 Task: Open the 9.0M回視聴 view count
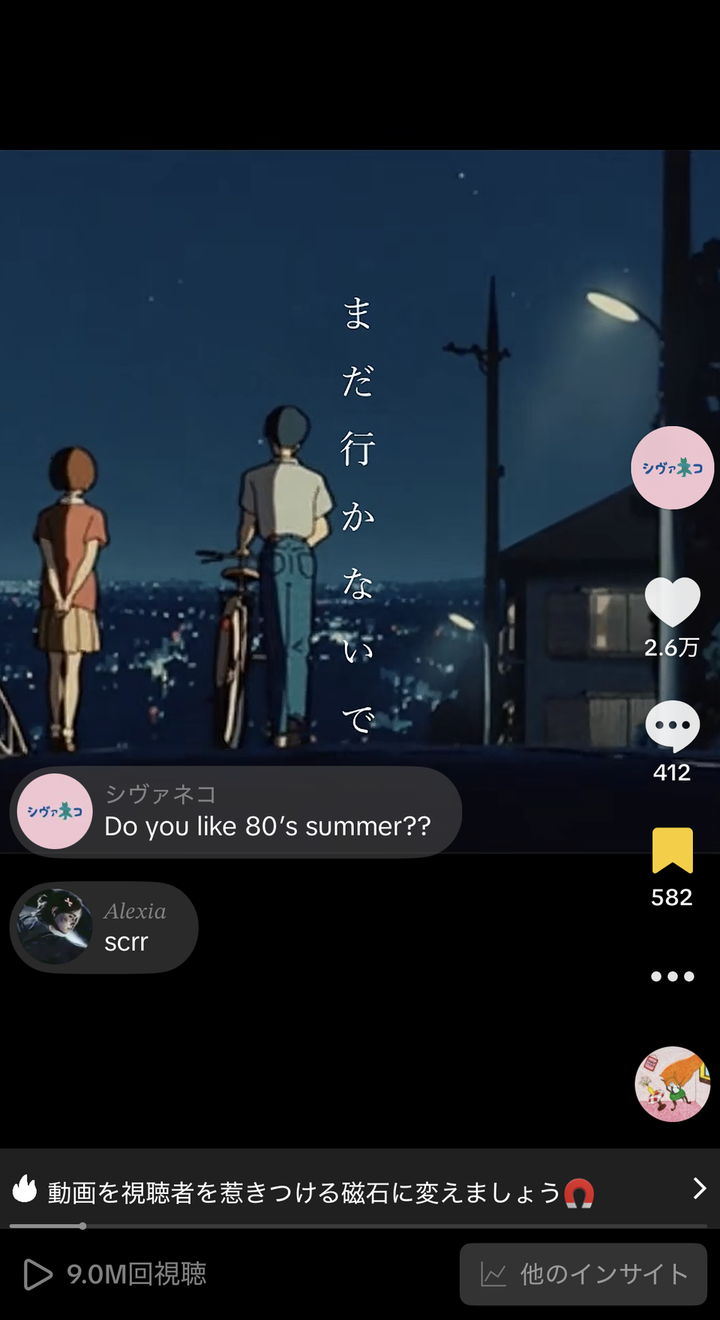coord(115,1274)
